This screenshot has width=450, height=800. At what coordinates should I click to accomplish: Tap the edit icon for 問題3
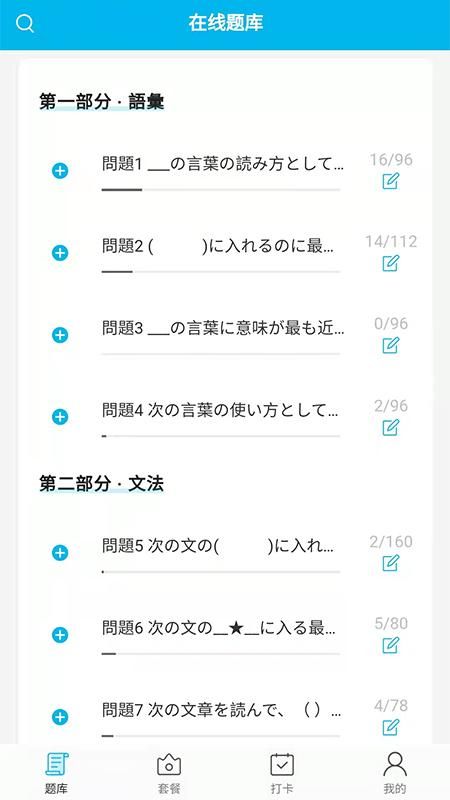pyautogui.click(x=390, y=345)
